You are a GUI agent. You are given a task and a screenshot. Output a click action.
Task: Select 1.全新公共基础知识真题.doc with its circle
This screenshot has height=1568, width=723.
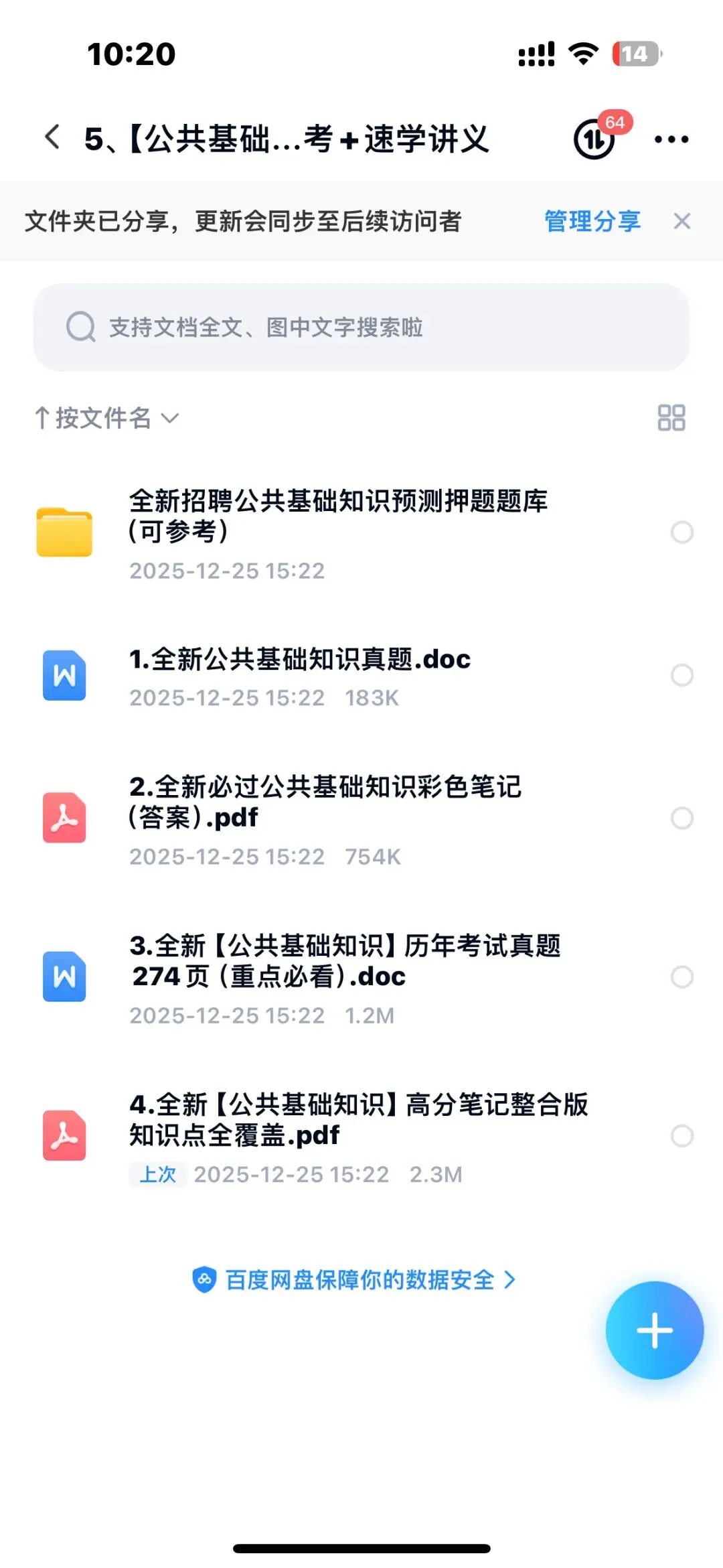tap(681, 675)
